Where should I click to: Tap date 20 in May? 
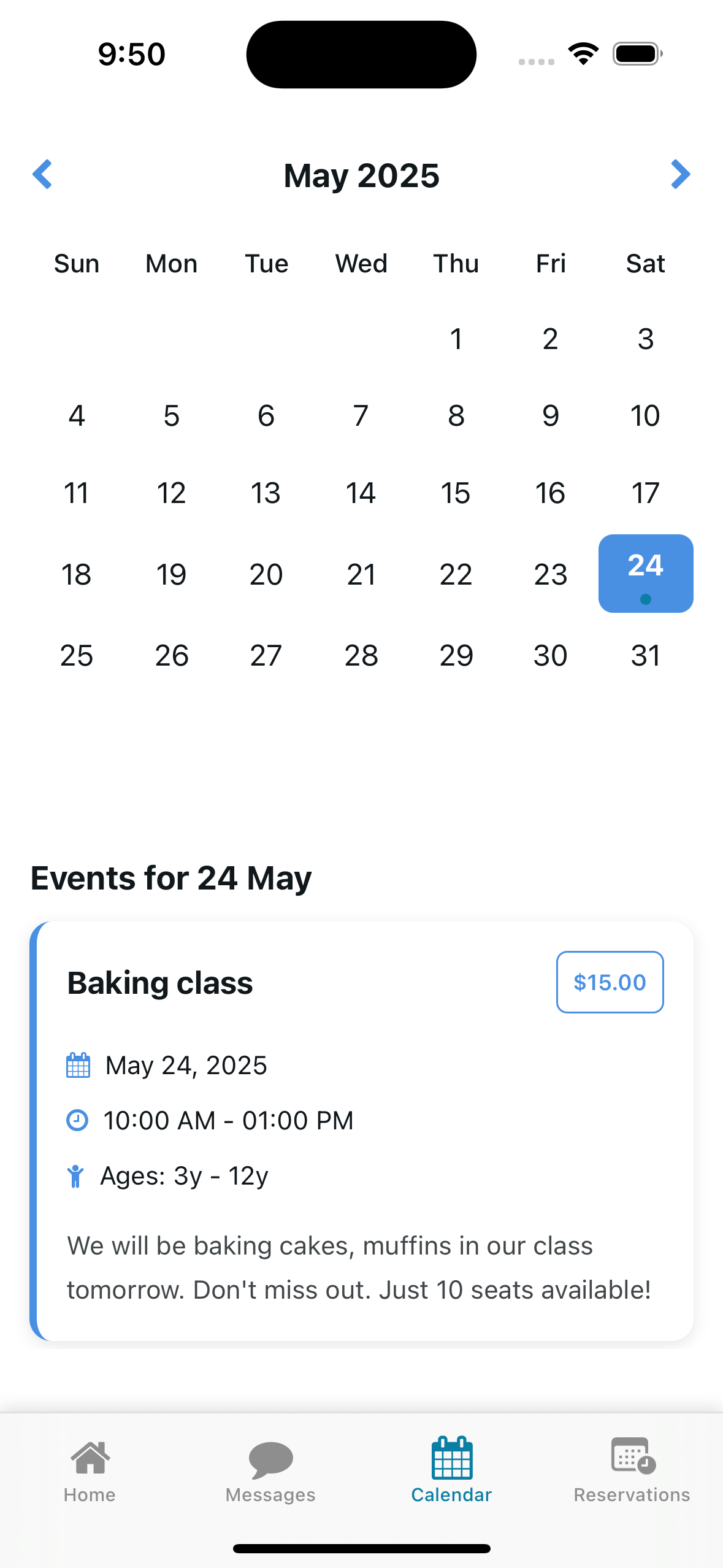click(x=266, y=575)
